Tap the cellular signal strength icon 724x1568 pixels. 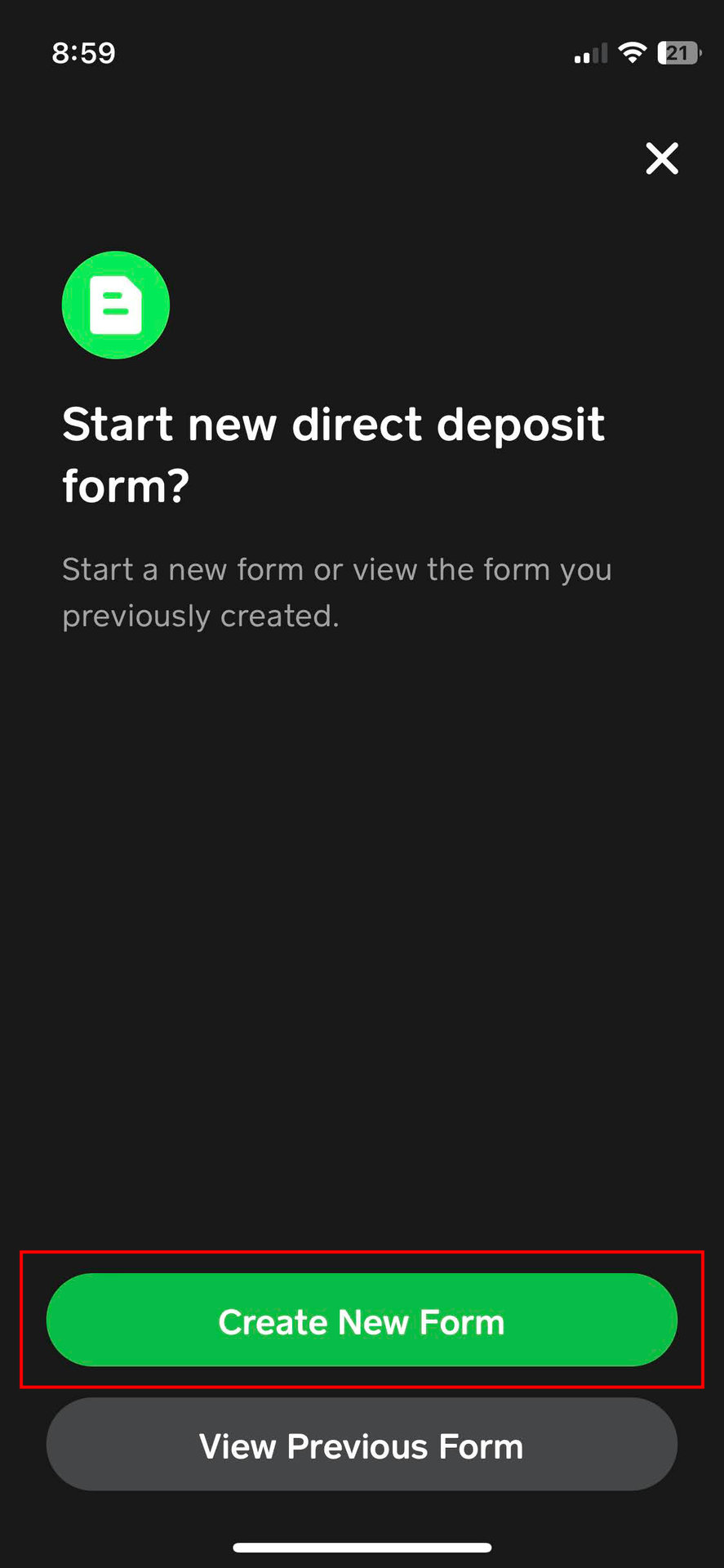pyautogui.click(x=589, y=52)
